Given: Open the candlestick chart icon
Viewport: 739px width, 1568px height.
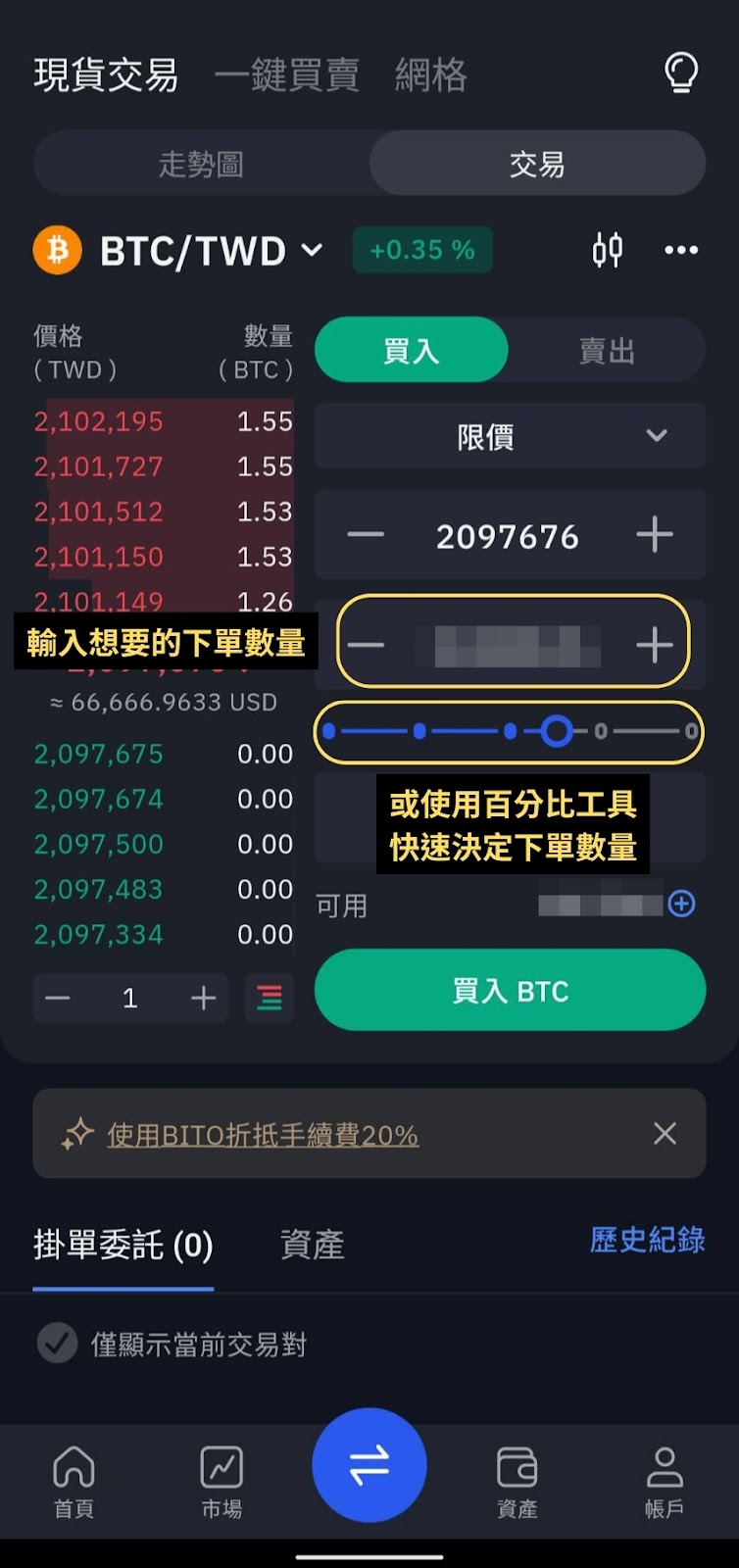Looking at the screenshot, I should 607,250.
